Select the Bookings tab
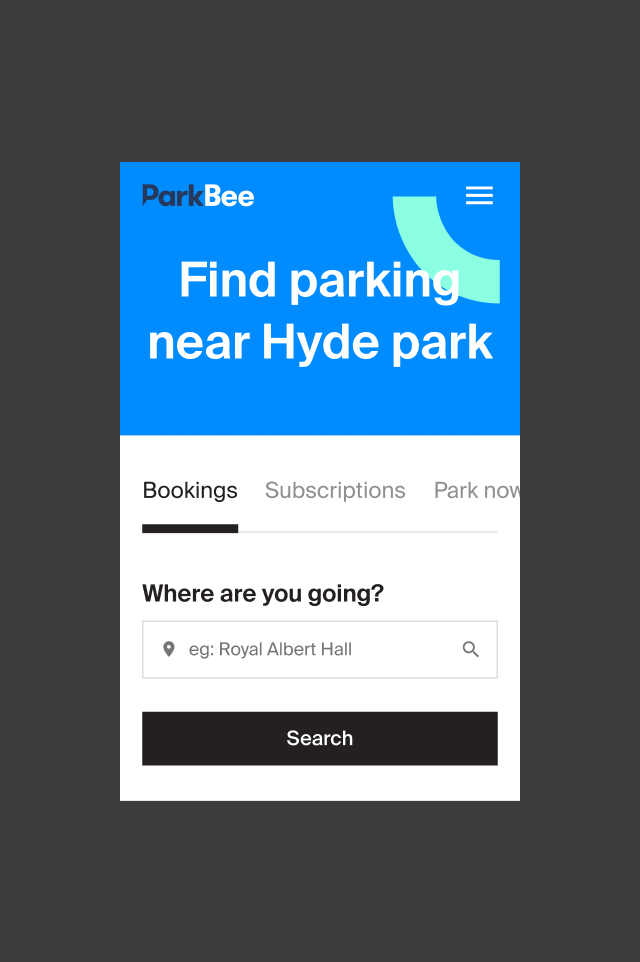Image resolution: width=640 pixels, height=962 pixels. [190, 491]
